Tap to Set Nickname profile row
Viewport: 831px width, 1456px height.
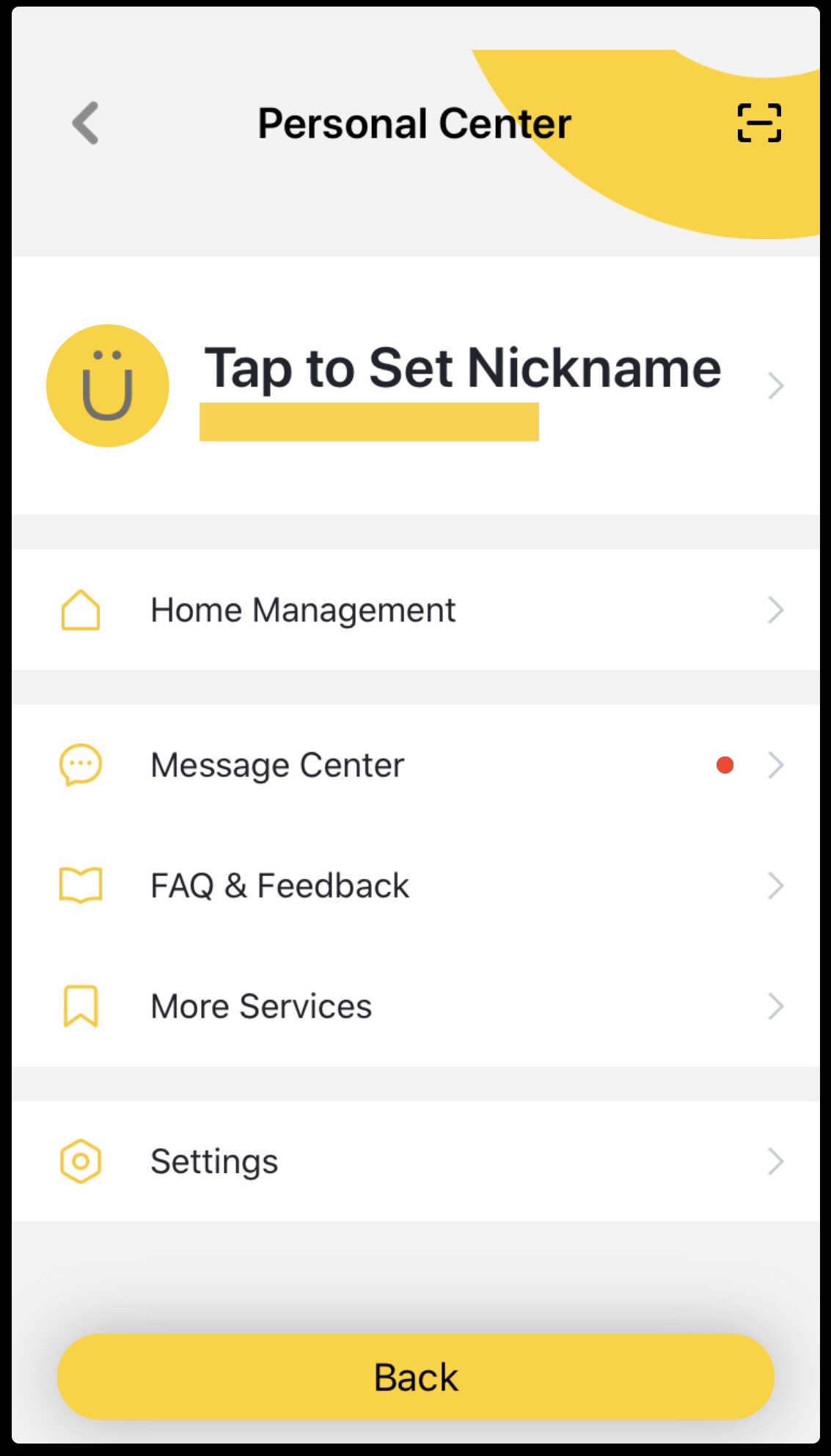(x=462, y=369)
